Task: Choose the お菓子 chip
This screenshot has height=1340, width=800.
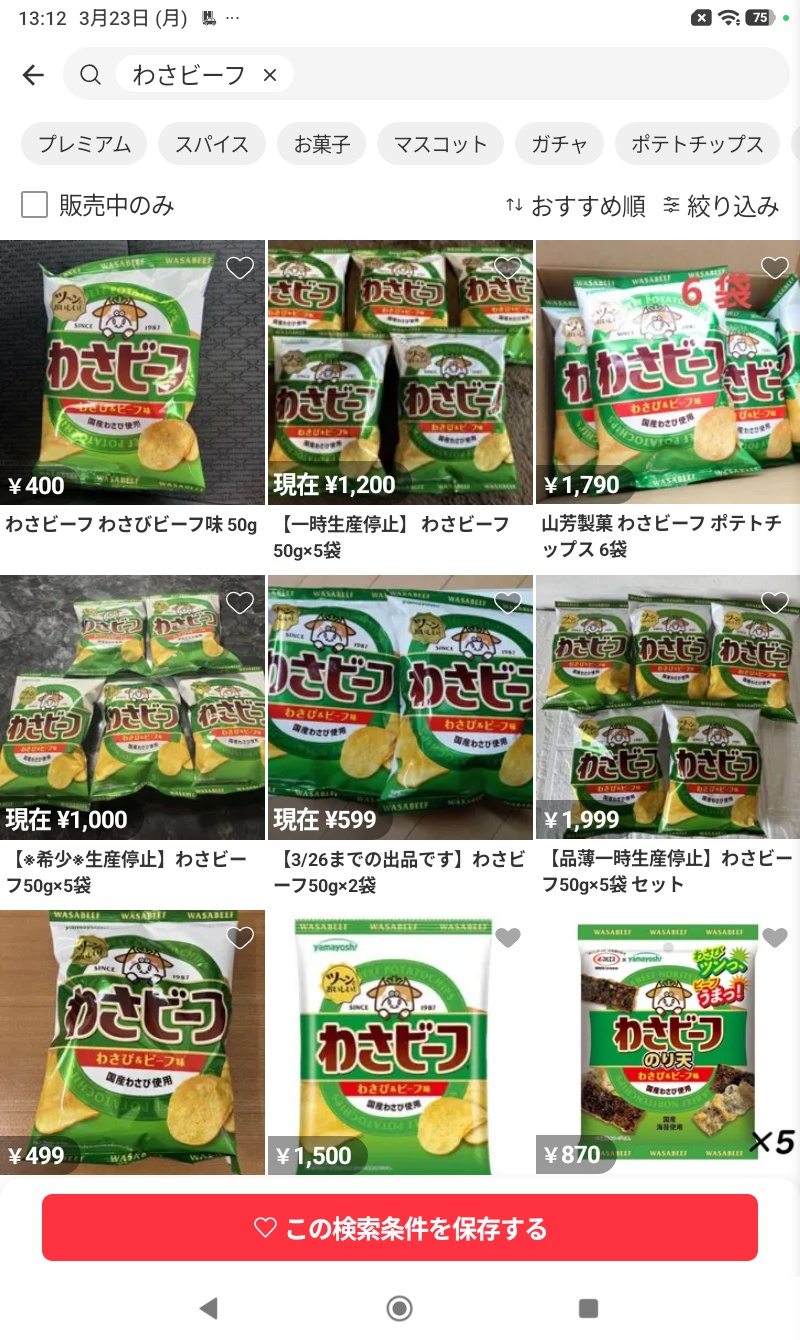Action: [x=322, y=144]
